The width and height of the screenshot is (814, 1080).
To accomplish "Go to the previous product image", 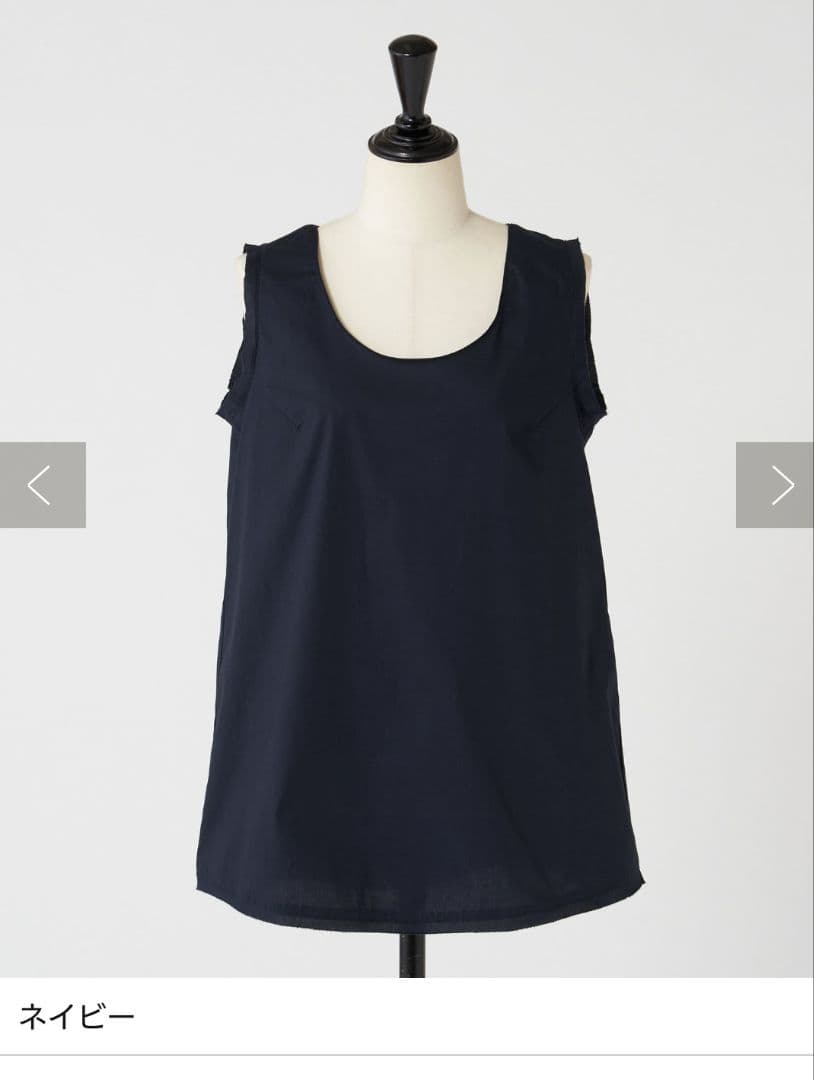I will coord(42,485).
